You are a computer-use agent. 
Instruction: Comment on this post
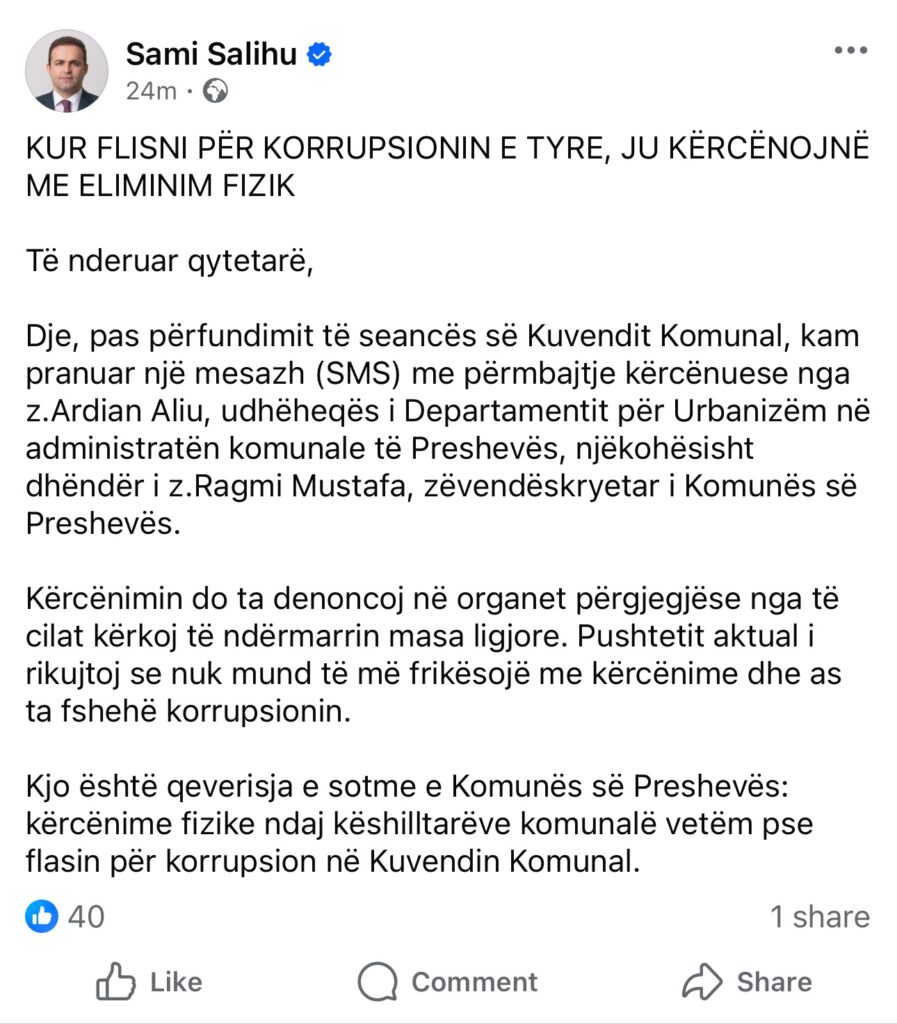448,982
